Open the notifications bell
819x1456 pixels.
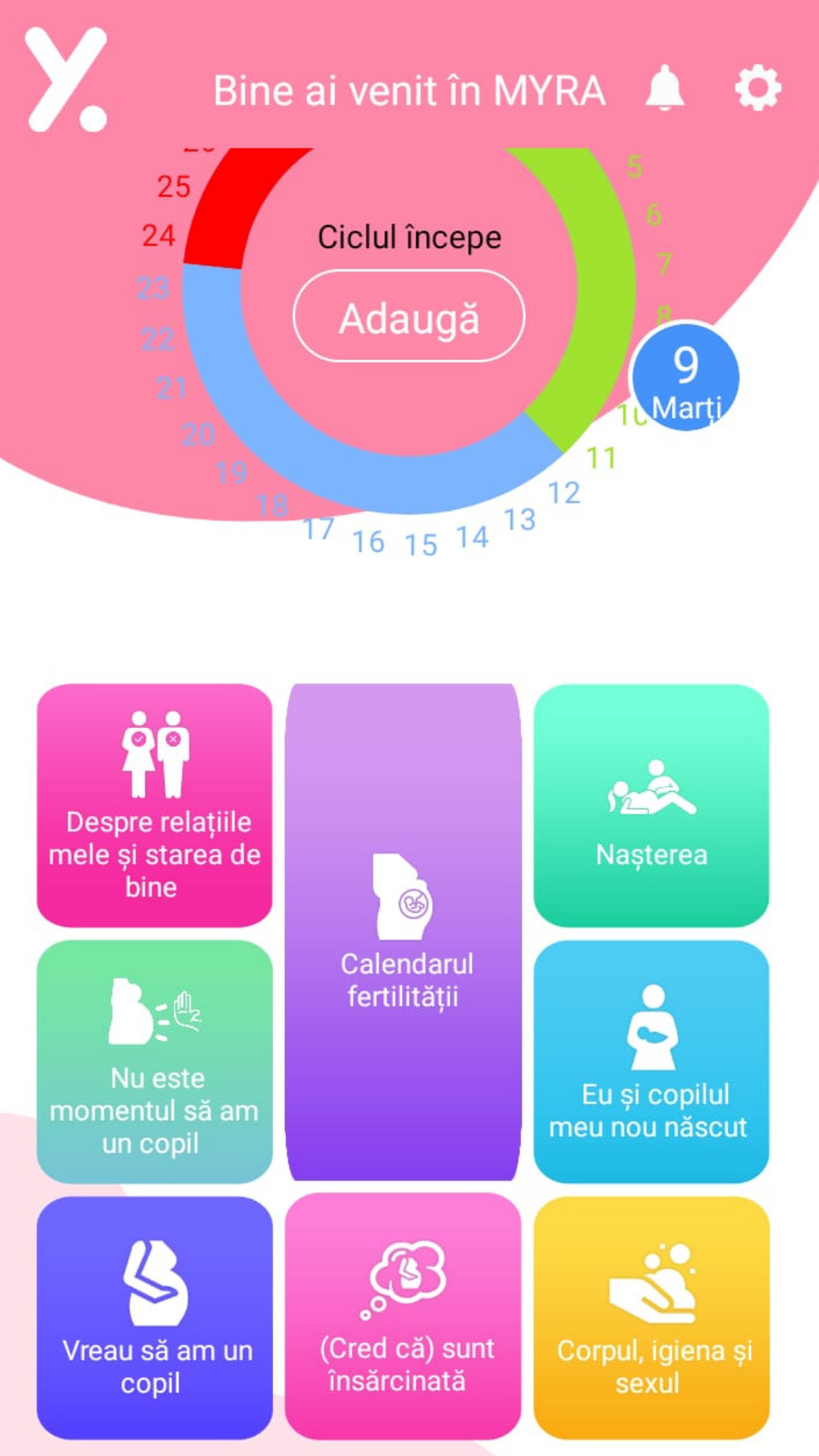pyautogui.click(x=665, y=89)
